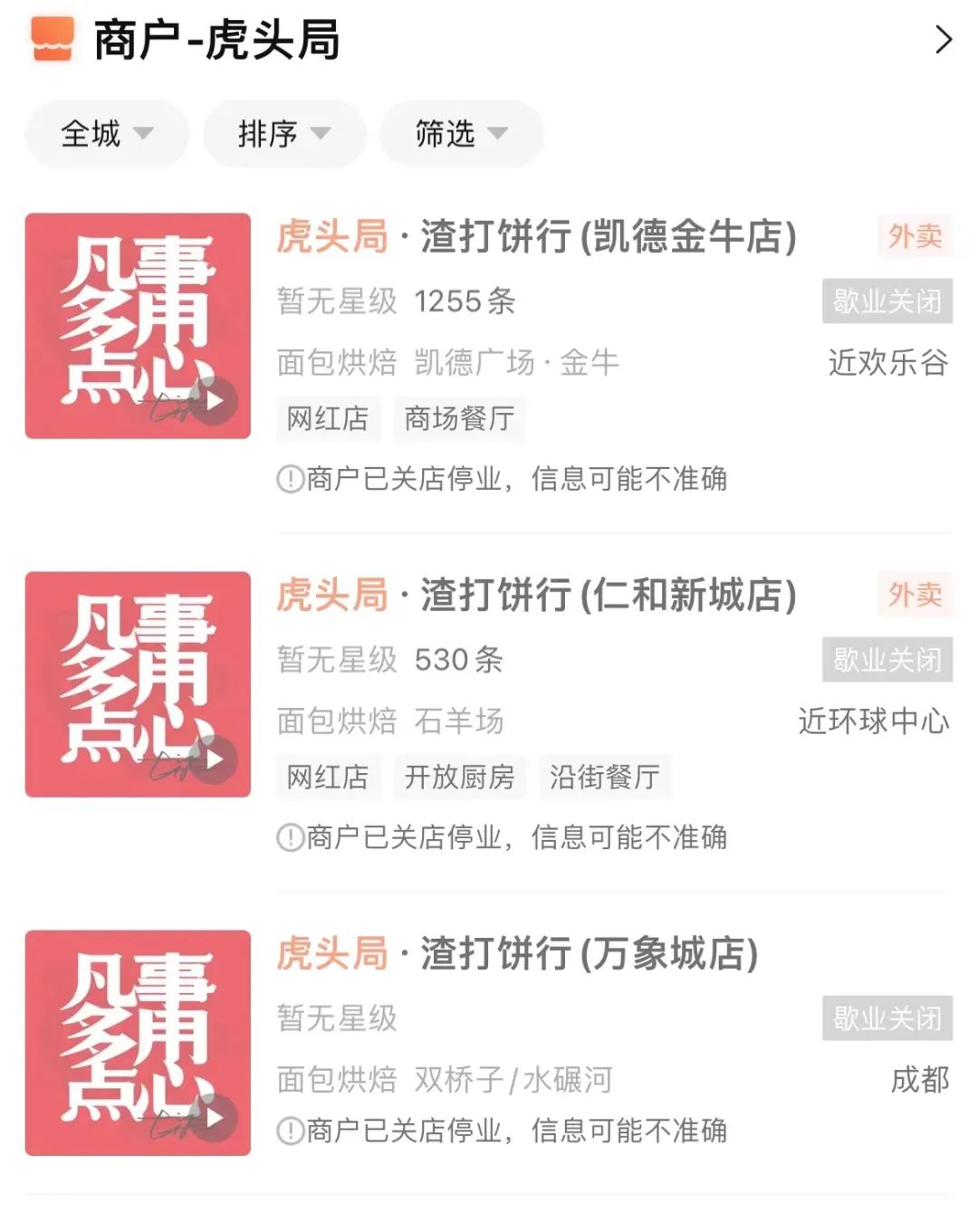Open the 筛选 filter dropdown
Image resolution: width=978 pixels, height=1232 pixels.
tap(461, 134)
